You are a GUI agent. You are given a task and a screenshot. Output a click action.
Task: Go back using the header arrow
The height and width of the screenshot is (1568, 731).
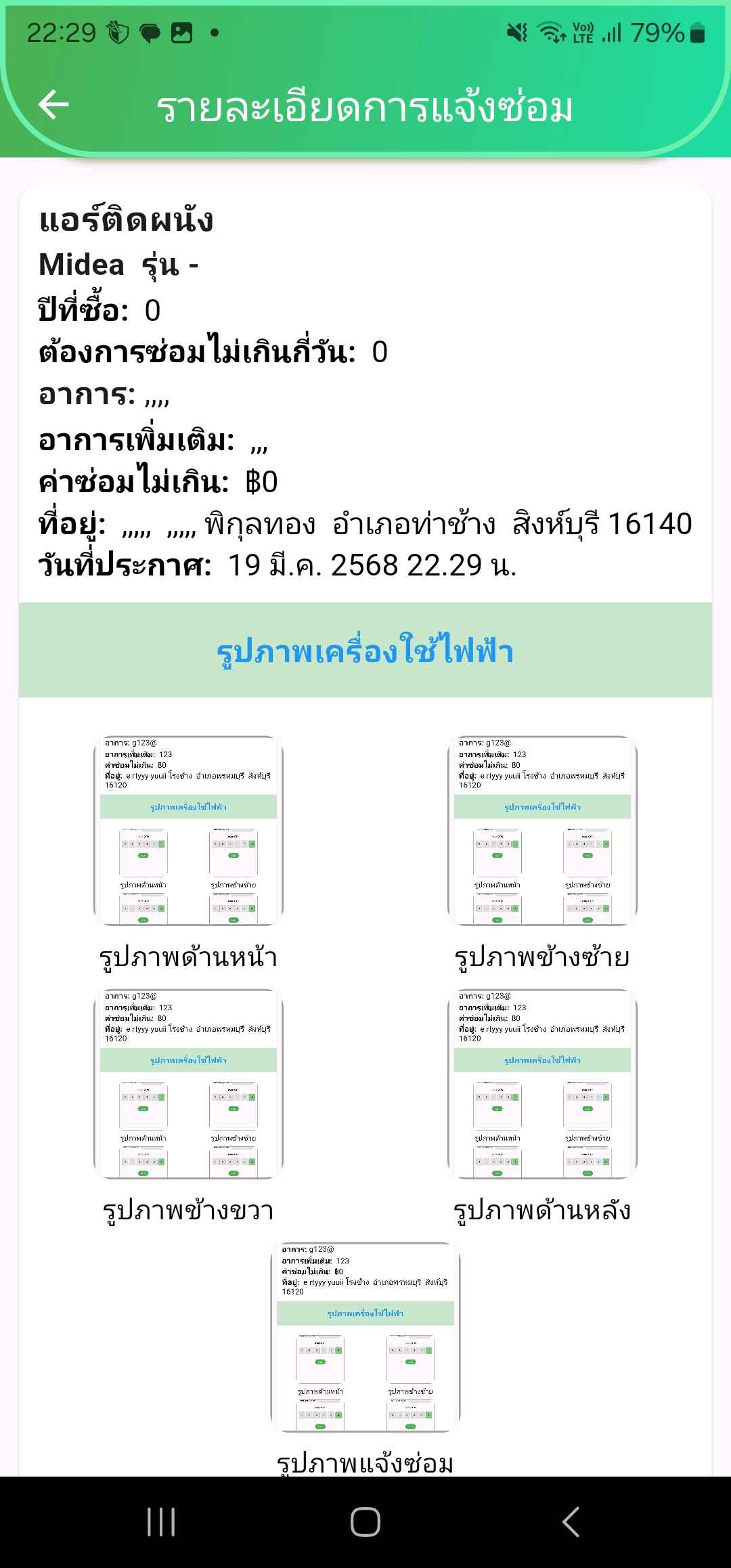[53, 105]
